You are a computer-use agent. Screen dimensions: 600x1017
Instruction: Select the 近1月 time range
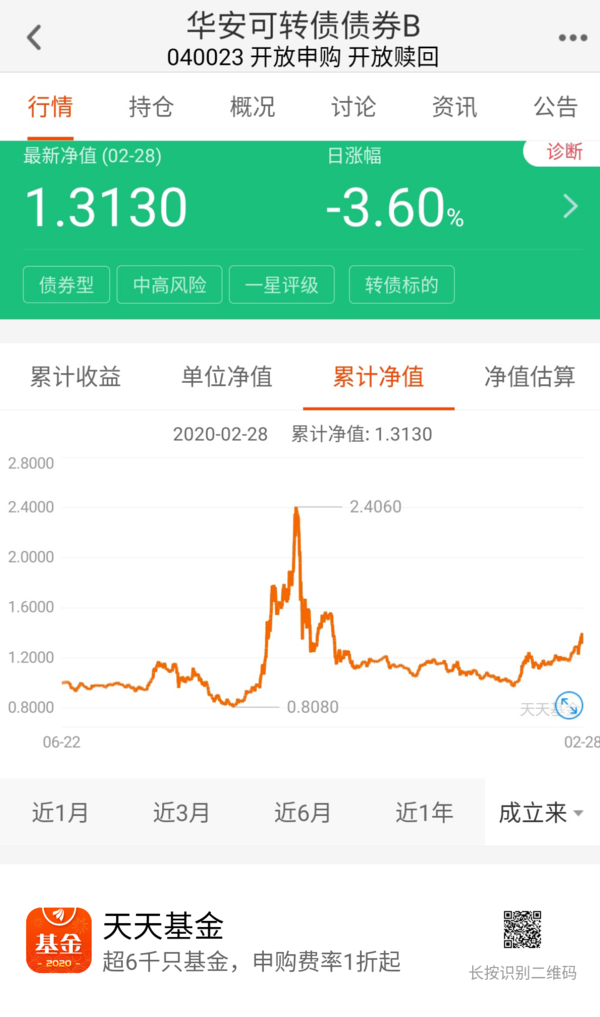(x=60, y=812)
